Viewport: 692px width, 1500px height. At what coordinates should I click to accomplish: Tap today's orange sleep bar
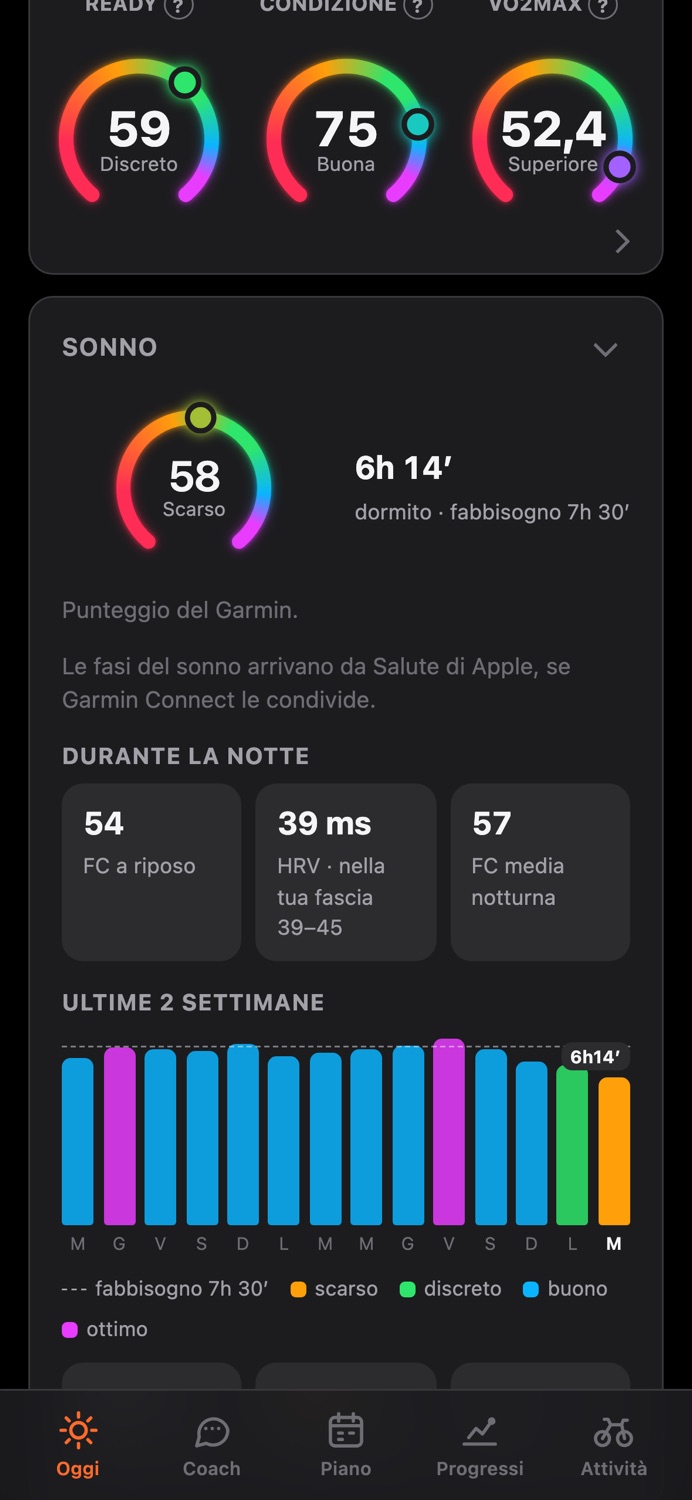click(614, 1151)
